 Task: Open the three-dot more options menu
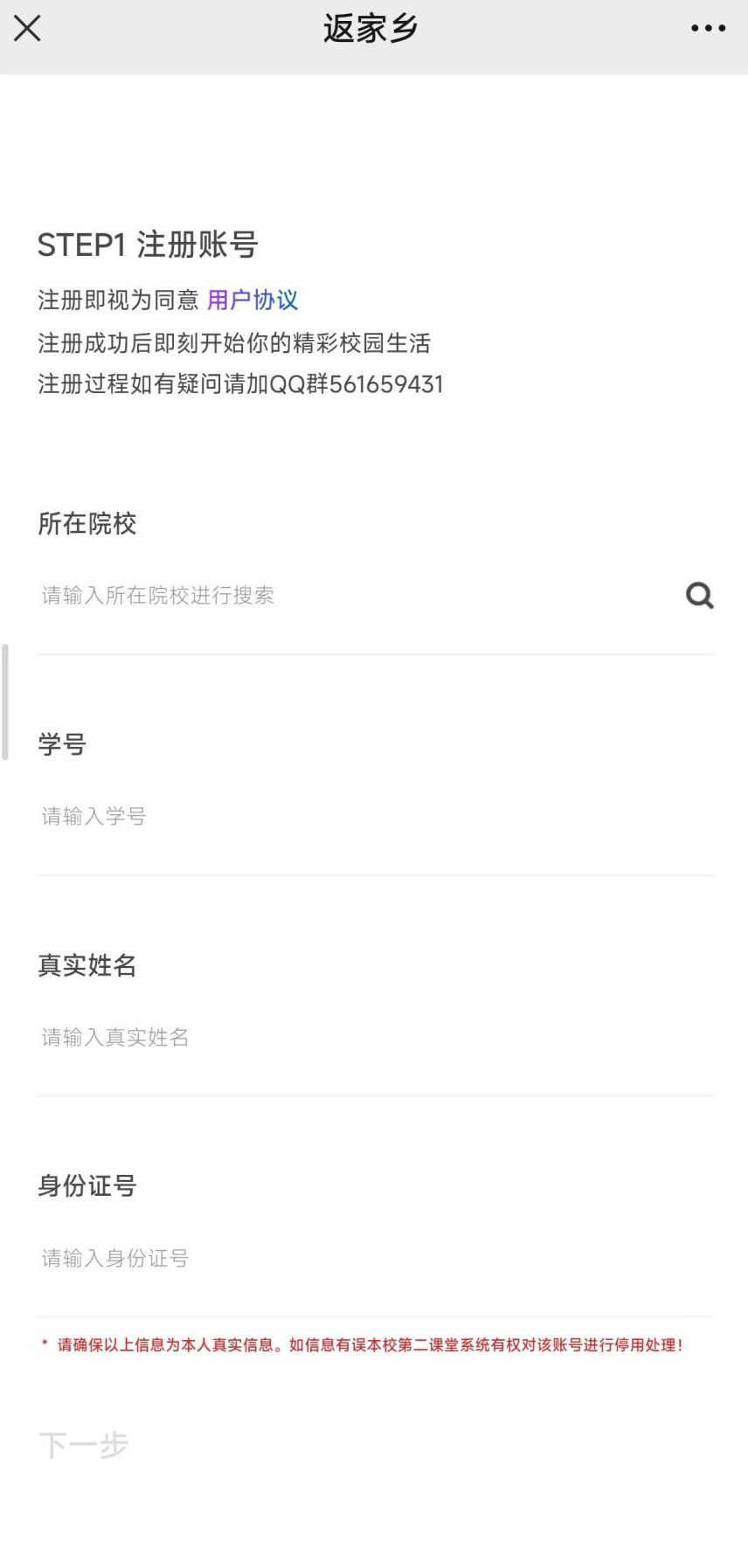tap(708, 28)
